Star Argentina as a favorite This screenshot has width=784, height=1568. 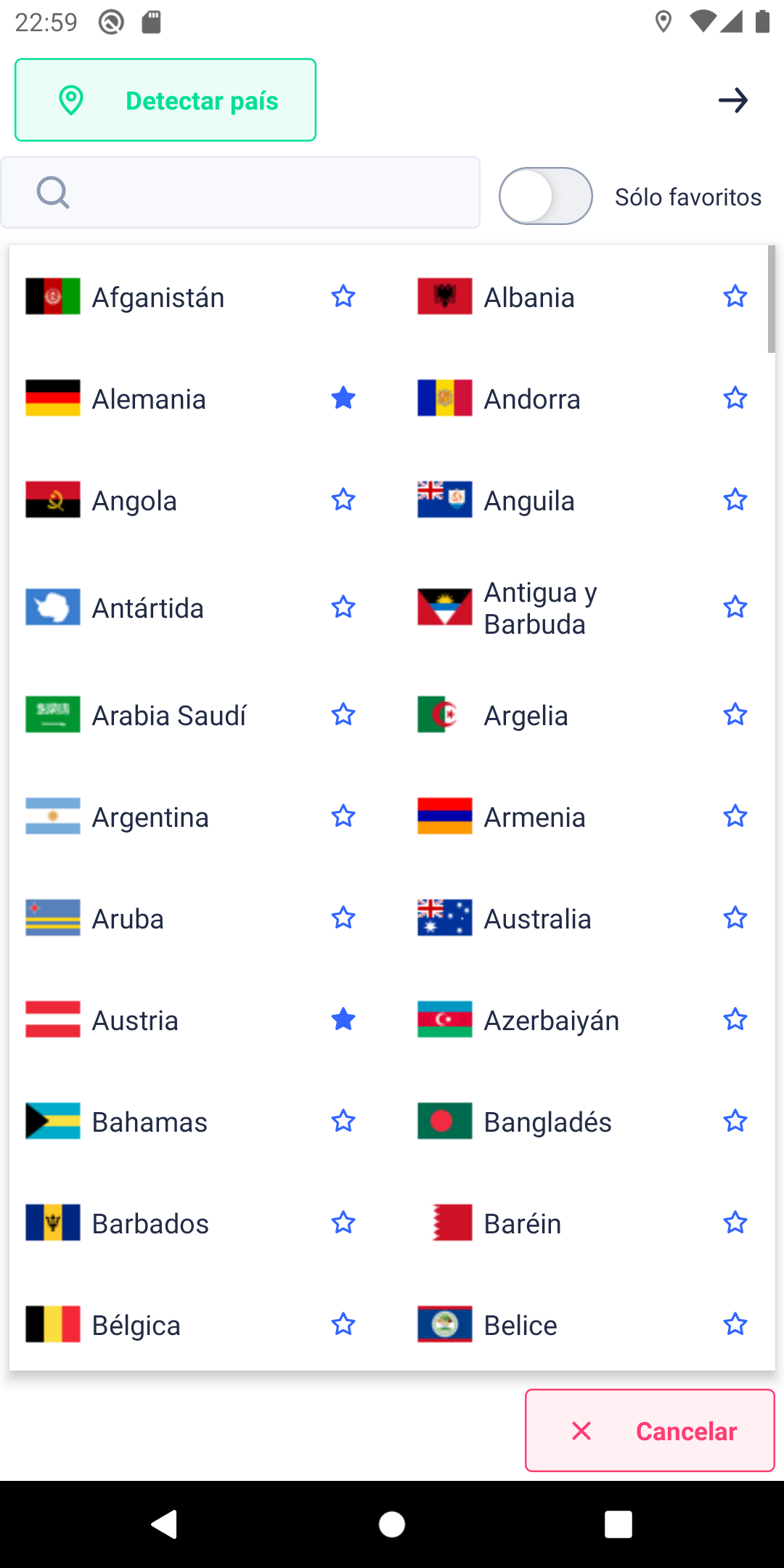pos(343,816)
